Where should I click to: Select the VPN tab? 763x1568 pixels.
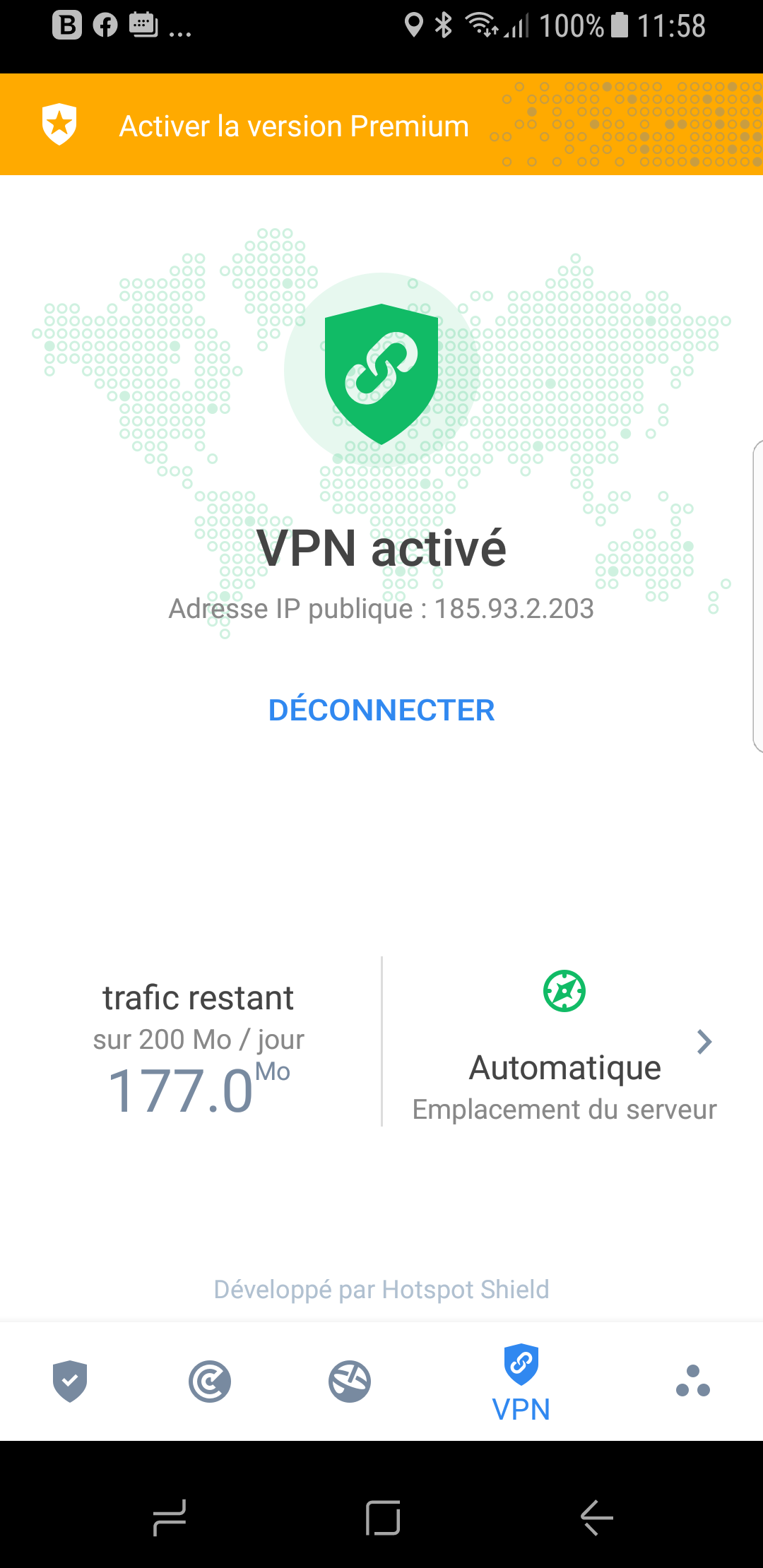521,1383
